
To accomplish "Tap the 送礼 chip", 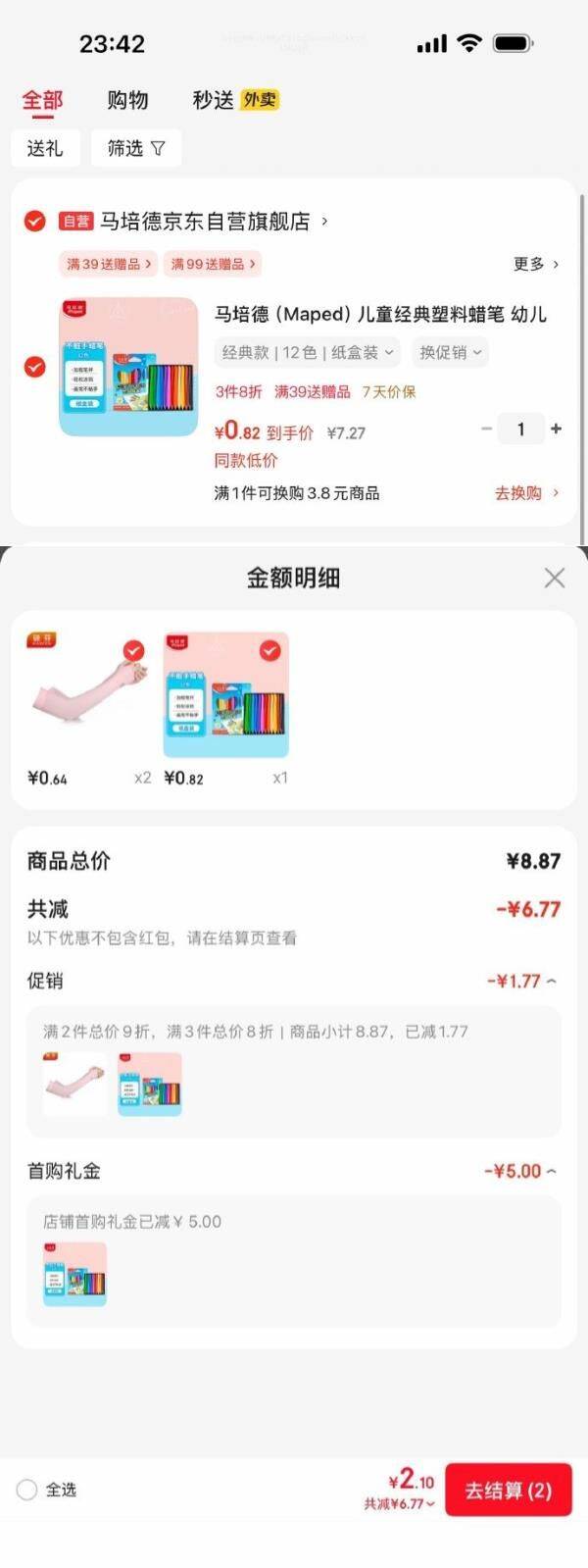I will [x=45, y=148].
